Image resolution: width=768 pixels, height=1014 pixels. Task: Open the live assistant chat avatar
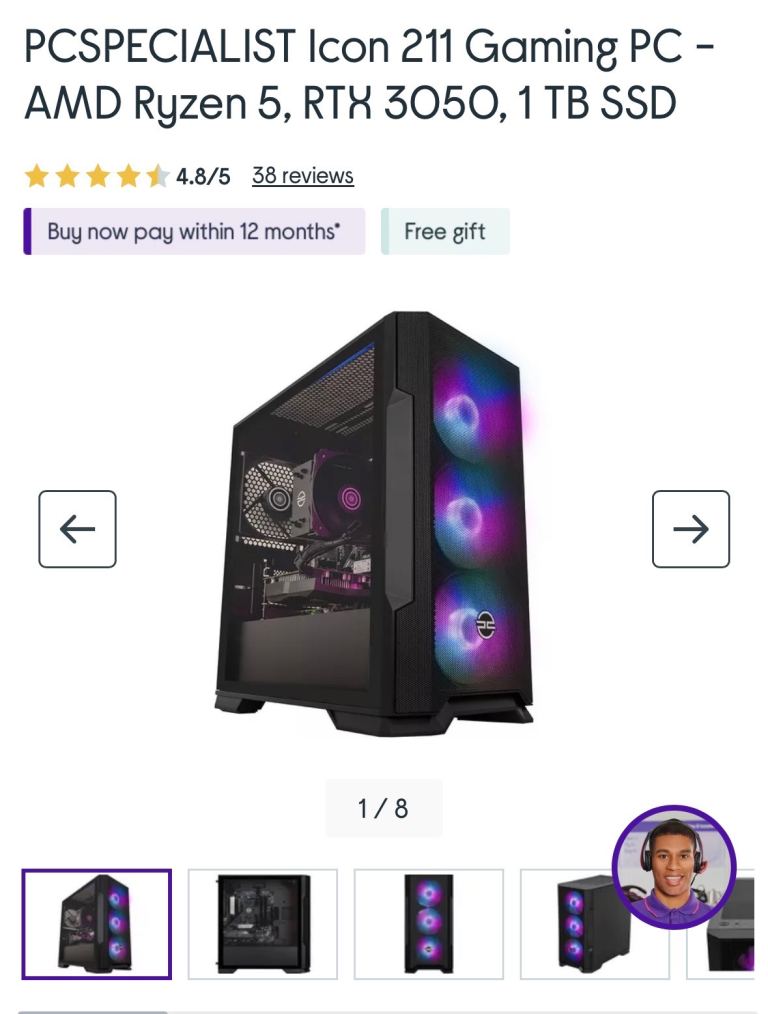(x=673, y=866)
